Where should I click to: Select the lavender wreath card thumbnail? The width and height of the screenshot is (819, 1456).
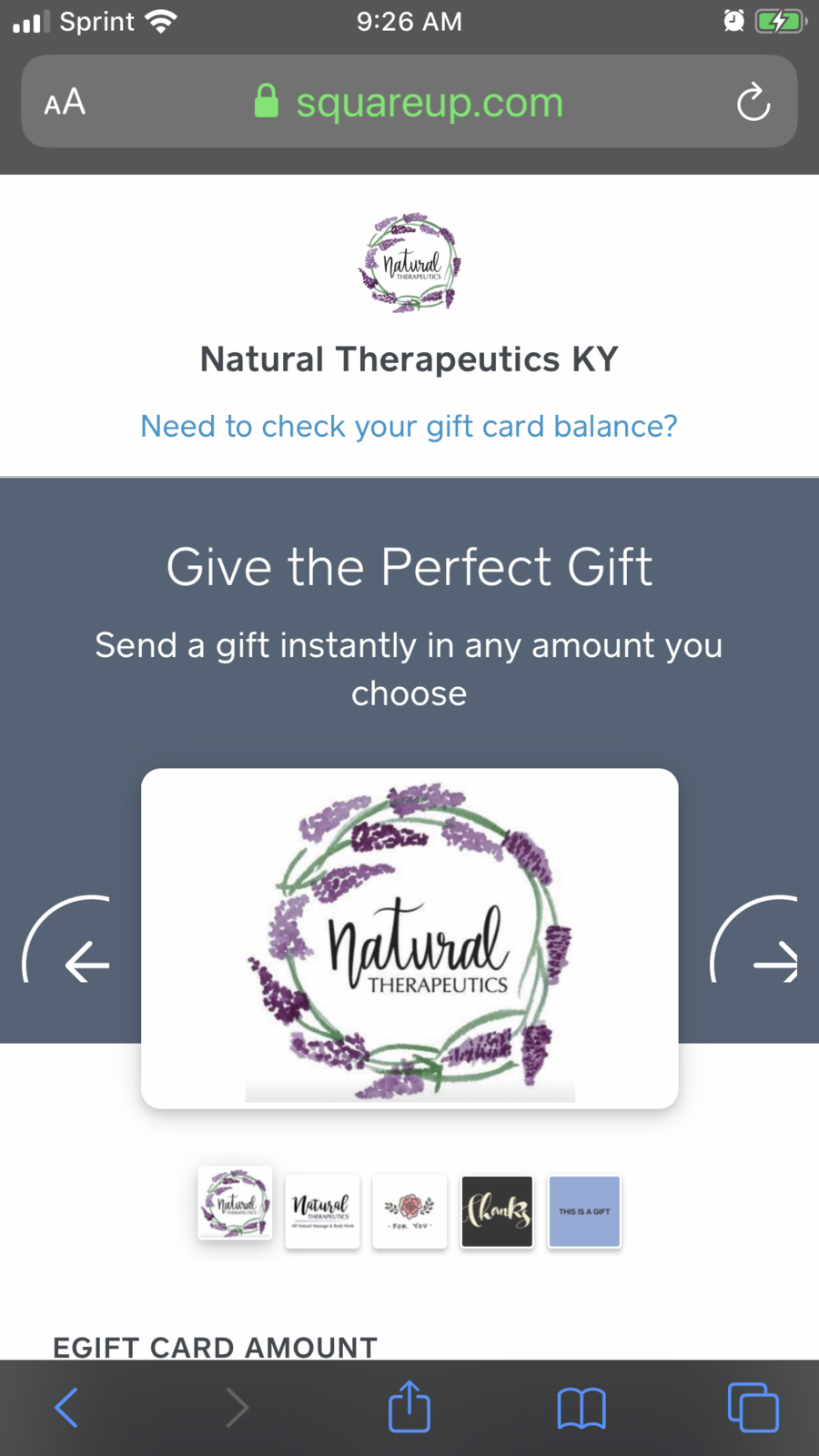[x=235, y=1203]
